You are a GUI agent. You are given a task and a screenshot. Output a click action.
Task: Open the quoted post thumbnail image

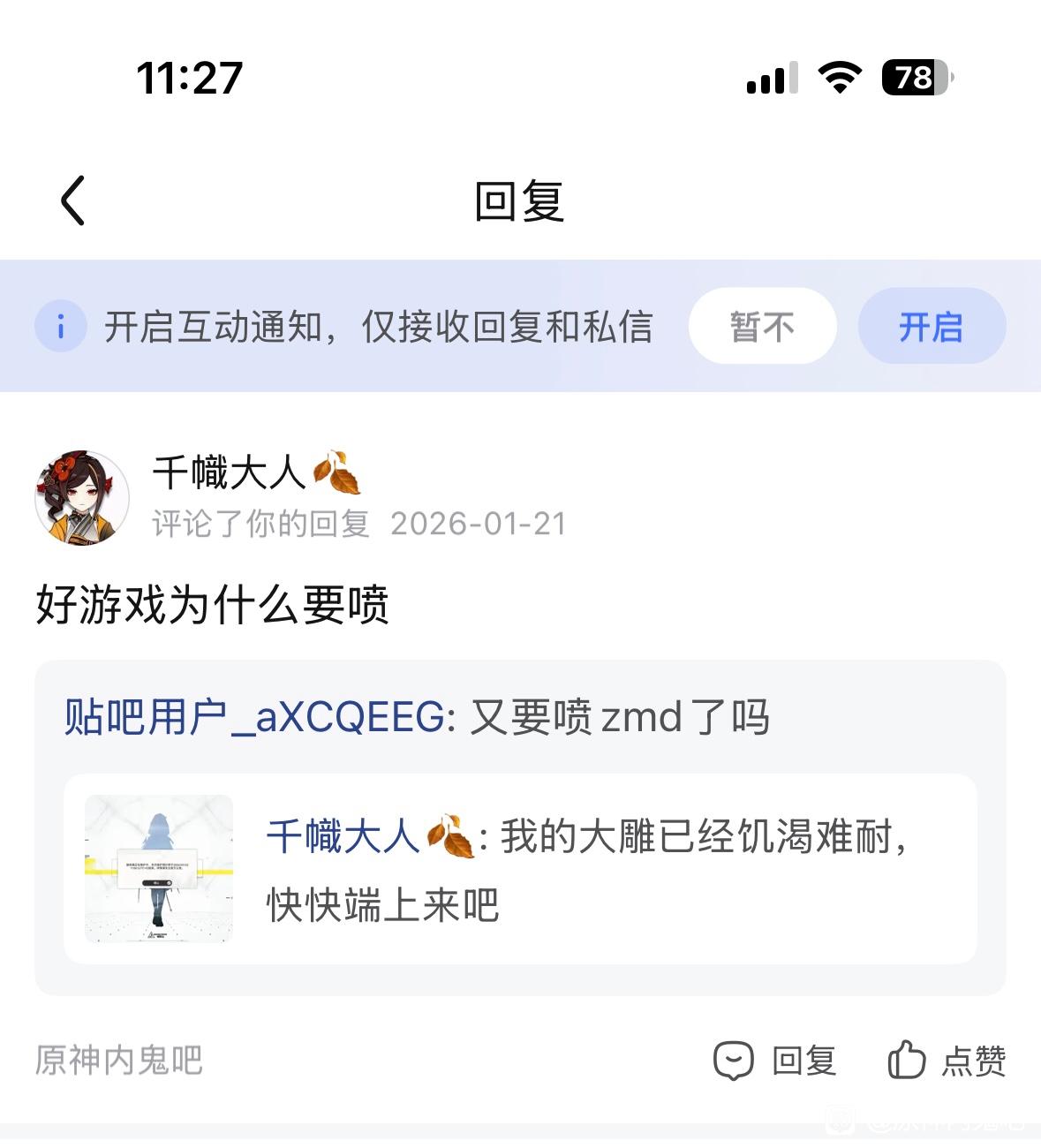[x=159, y=869]
